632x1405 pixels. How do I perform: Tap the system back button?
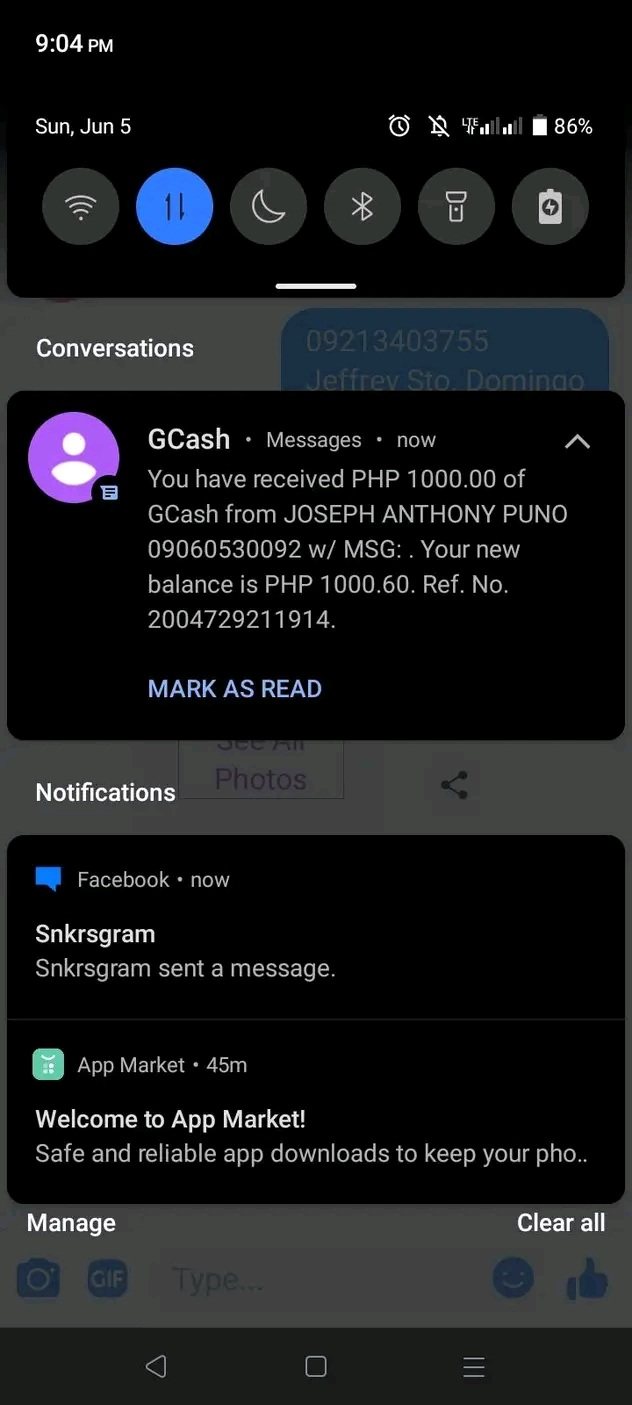[156, 1367]
